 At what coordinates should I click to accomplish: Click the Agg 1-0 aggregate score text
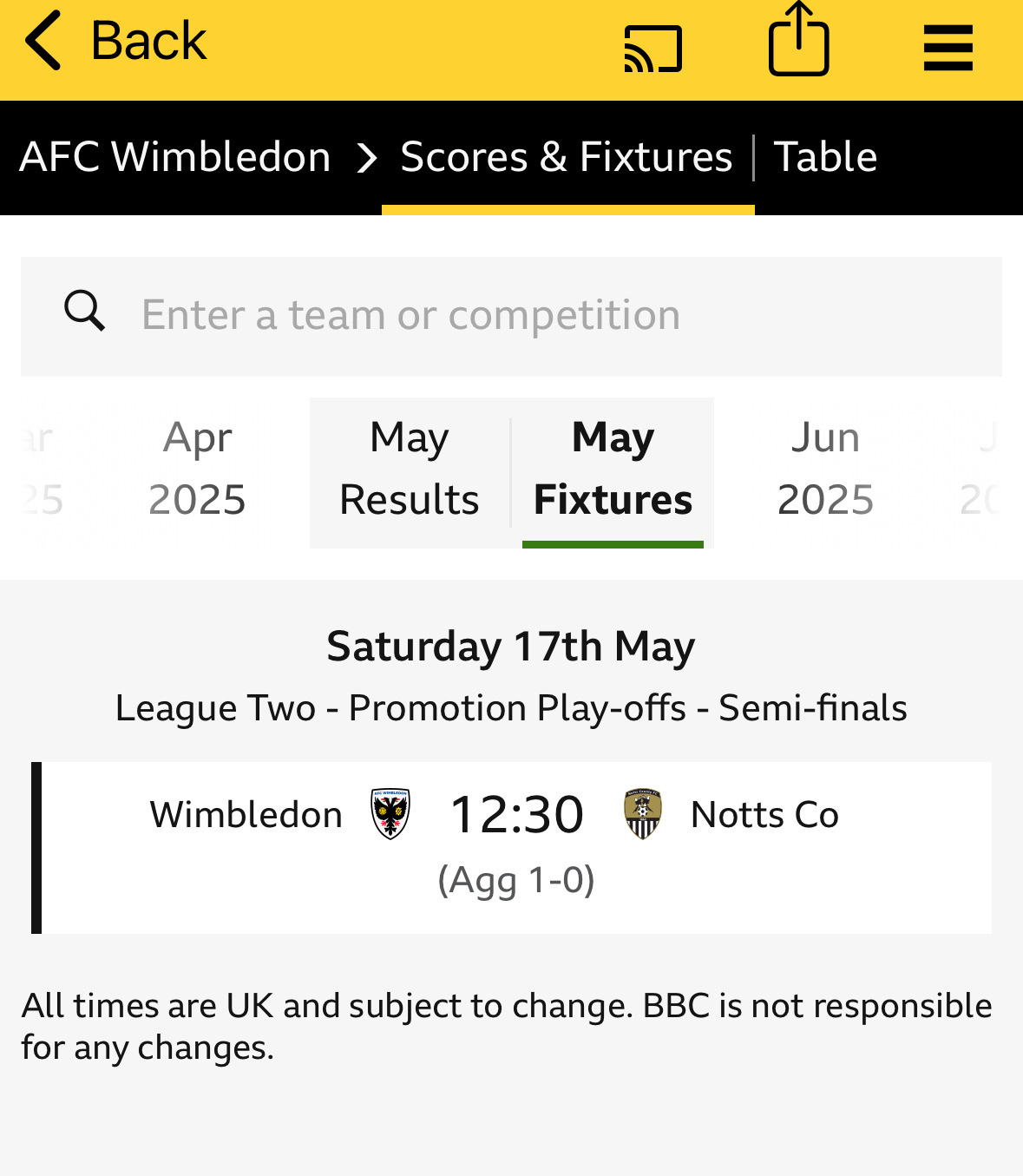(x=516, y=879)
